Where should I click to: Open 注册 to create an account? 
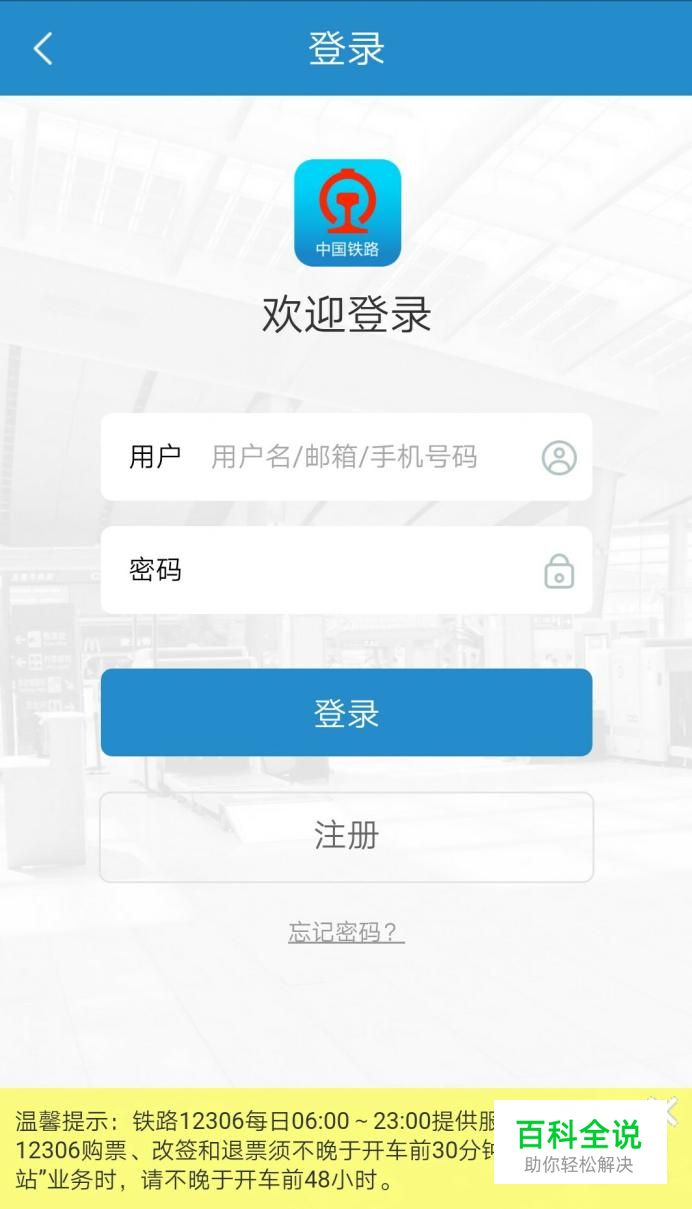pyautogui.click(x=346, y=837)
